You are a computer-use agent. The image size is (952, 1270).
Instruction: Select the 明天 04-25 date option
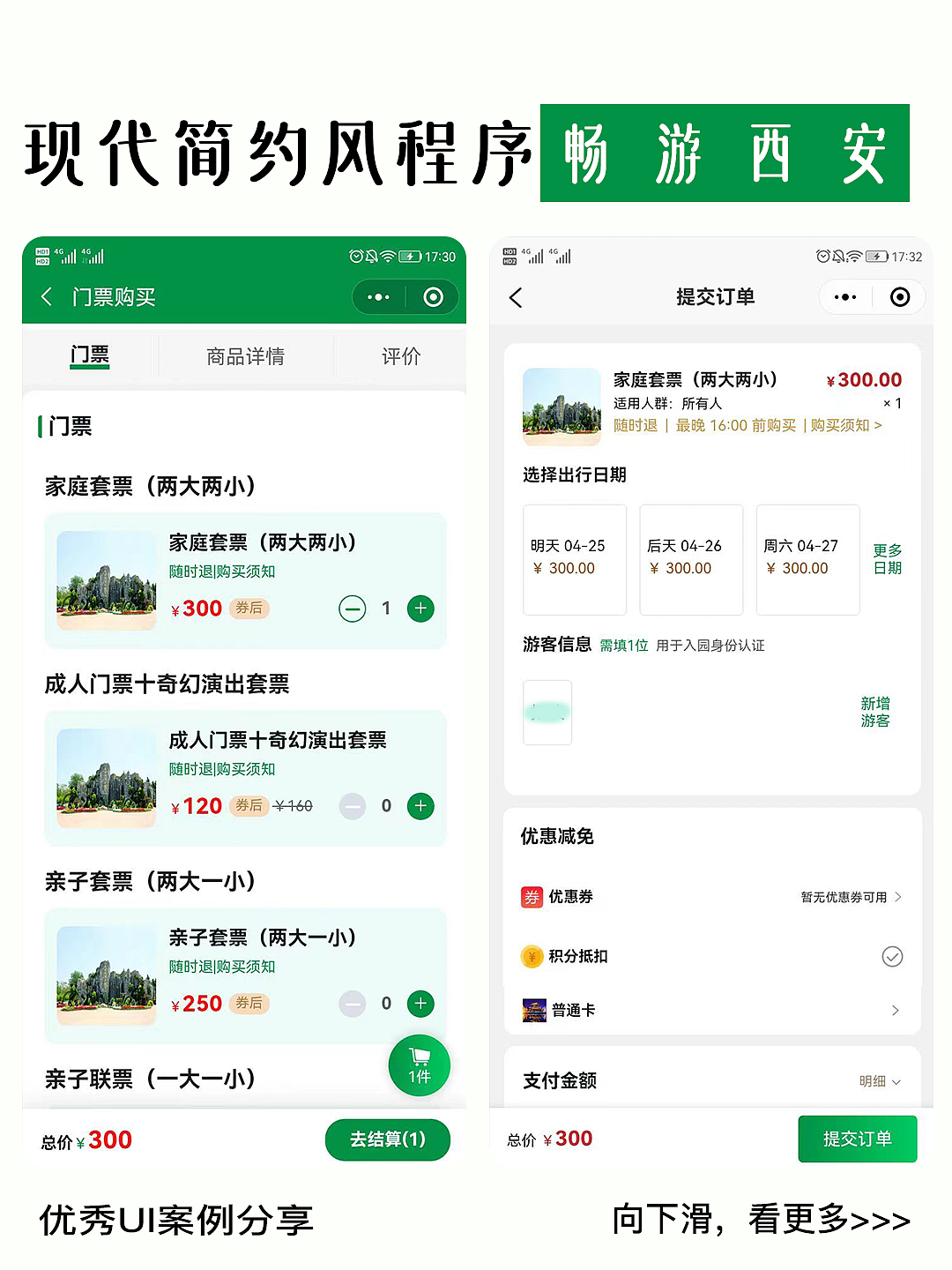574,559
